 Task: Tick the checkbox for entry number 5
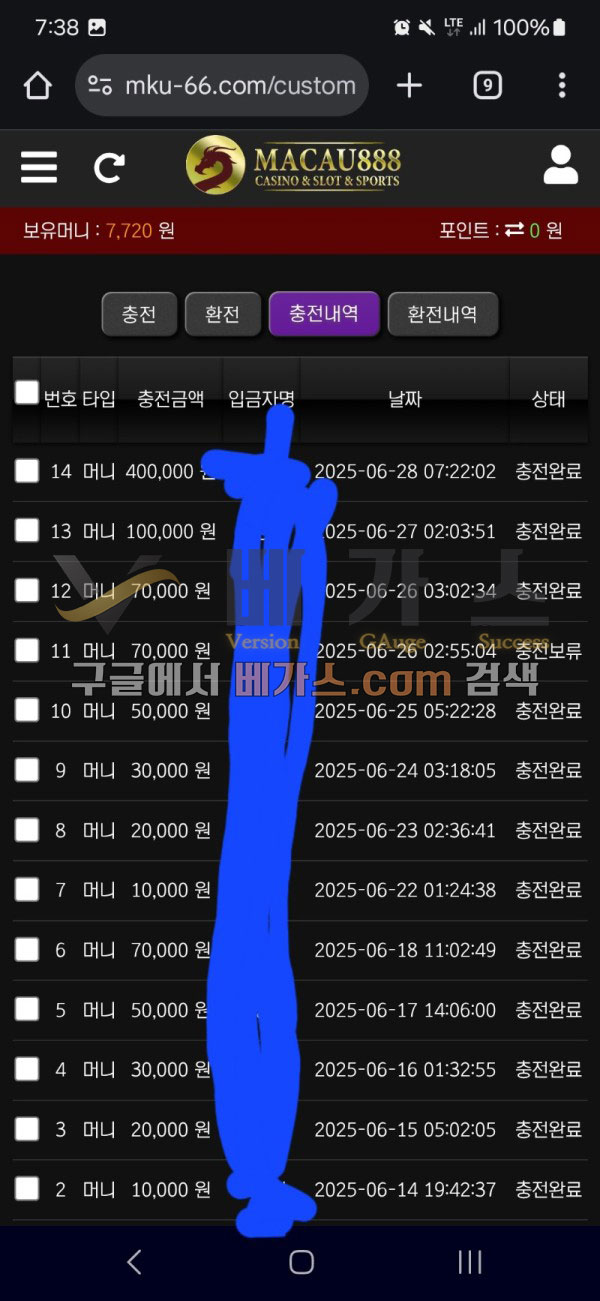27,1010
